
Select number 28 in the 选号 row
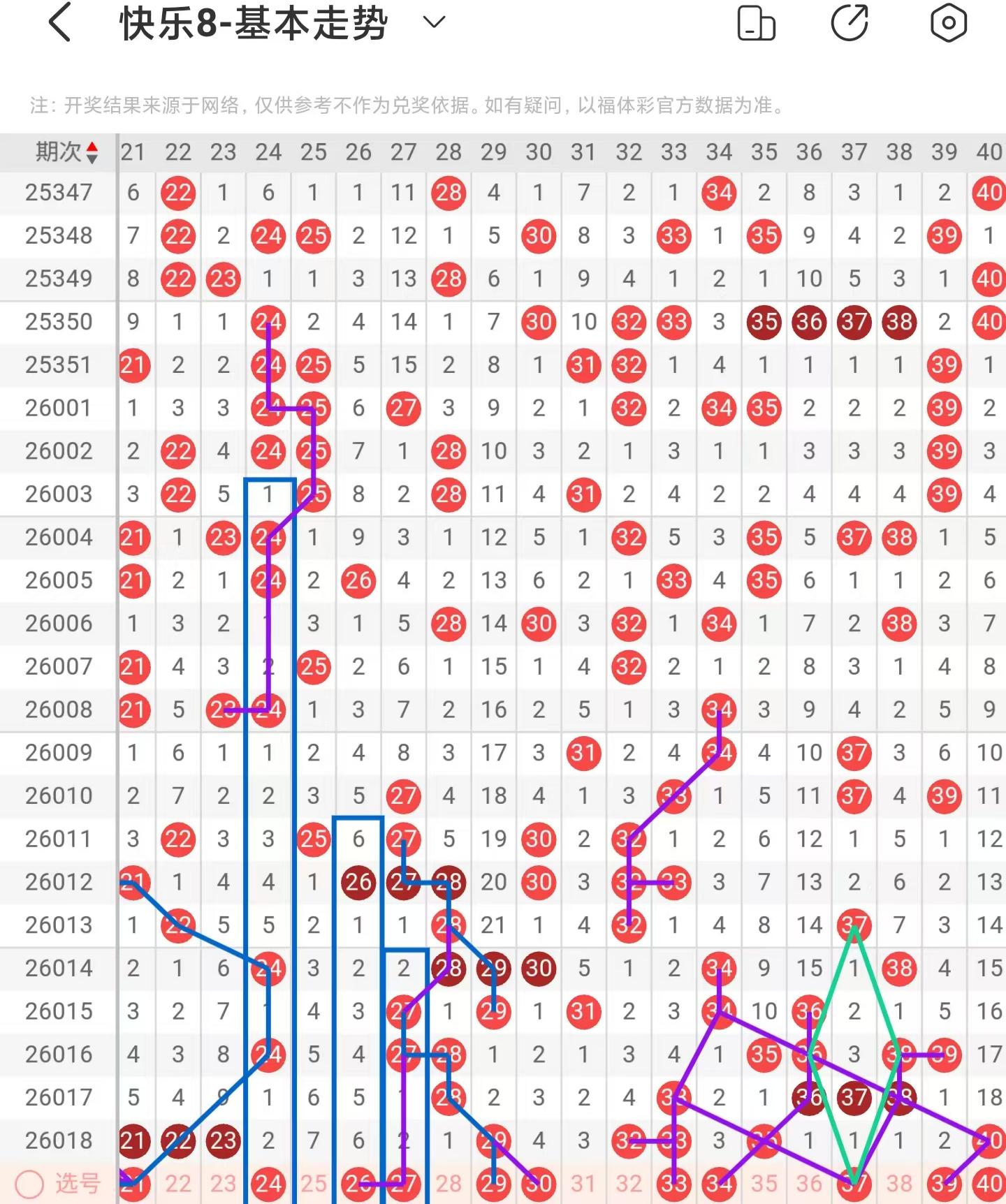click(x=449, y=1184)
